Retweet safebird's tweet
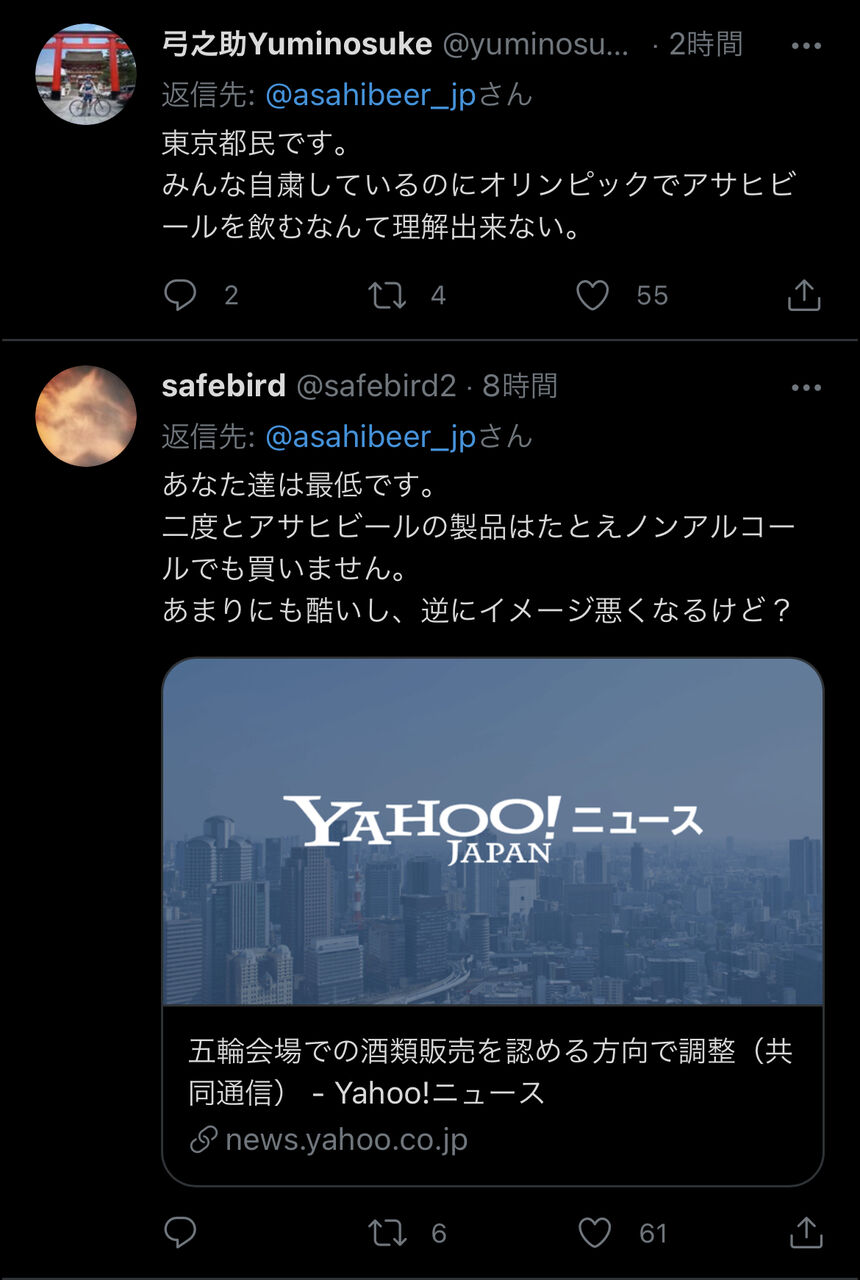This screenshot has width=860, height=1280. click(387, 1233)
